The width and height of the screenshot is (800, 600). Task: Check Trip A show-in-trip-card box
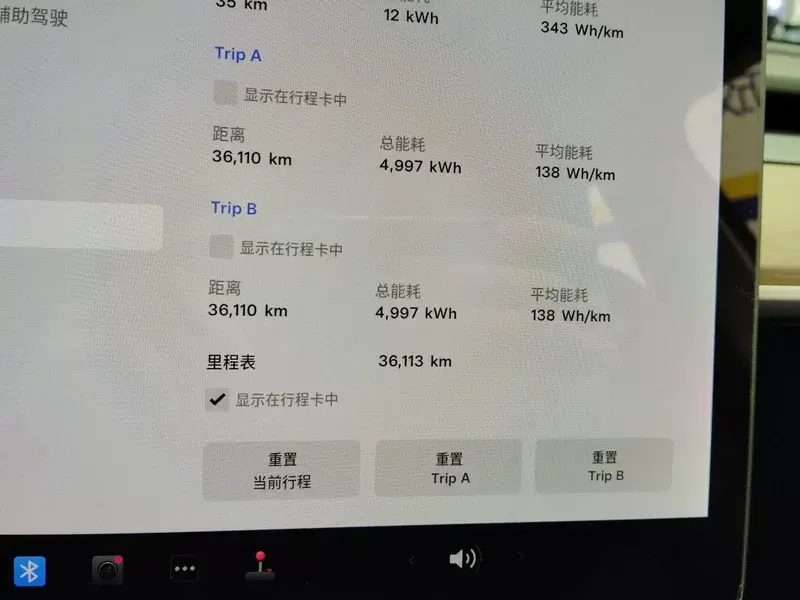tap(226, 94)
